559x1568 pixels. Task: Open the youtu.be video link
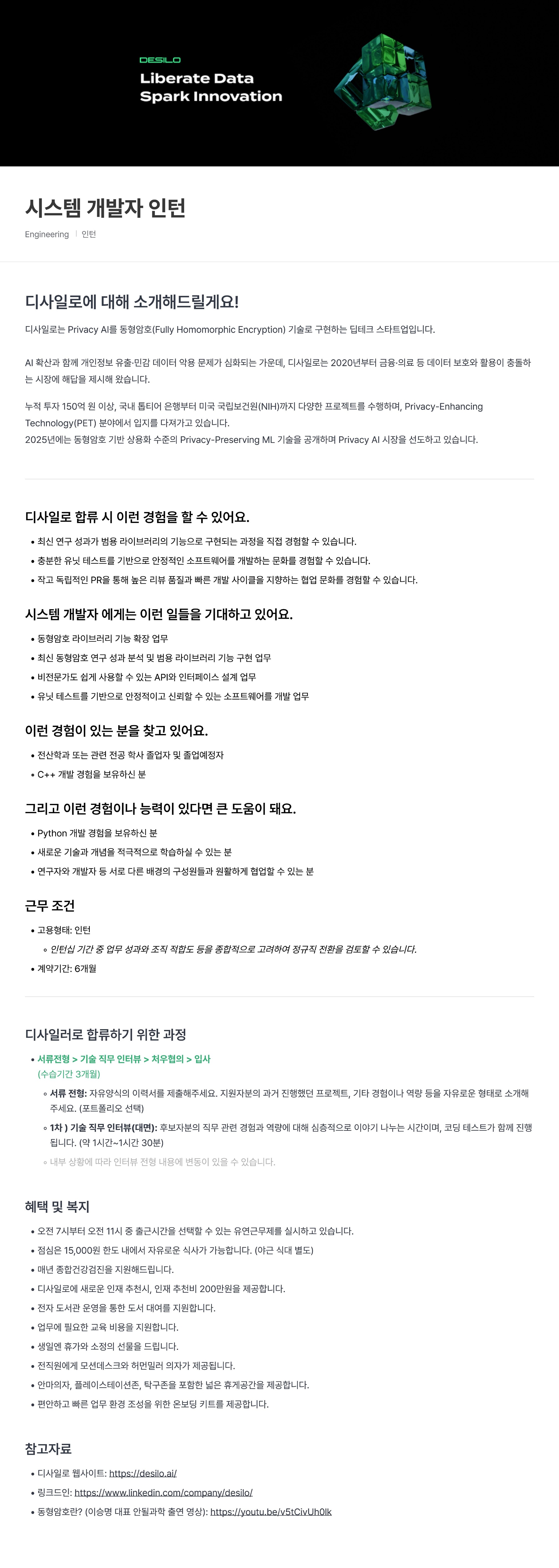pos(271,1512)
